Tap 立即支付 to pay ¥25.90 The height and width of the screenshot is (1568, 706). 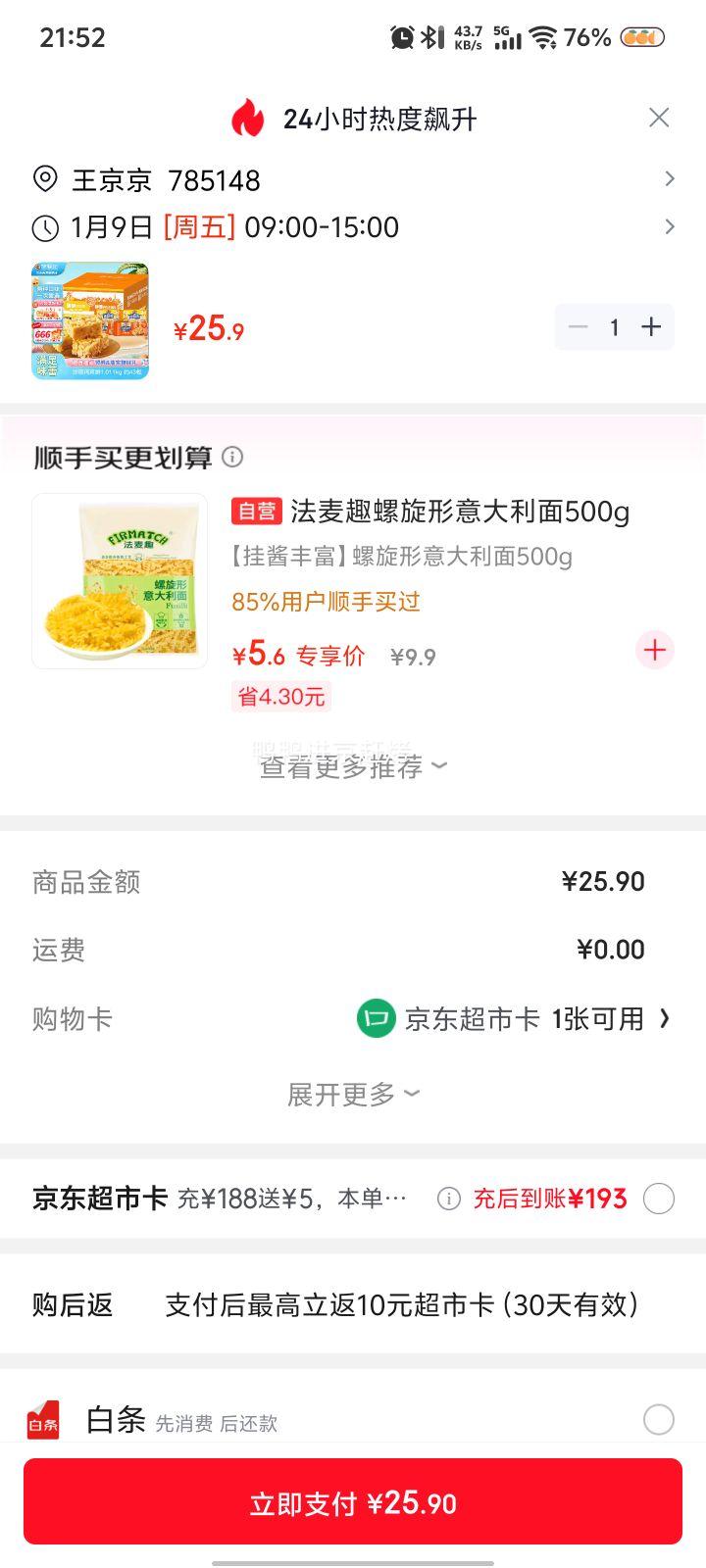353,1501
